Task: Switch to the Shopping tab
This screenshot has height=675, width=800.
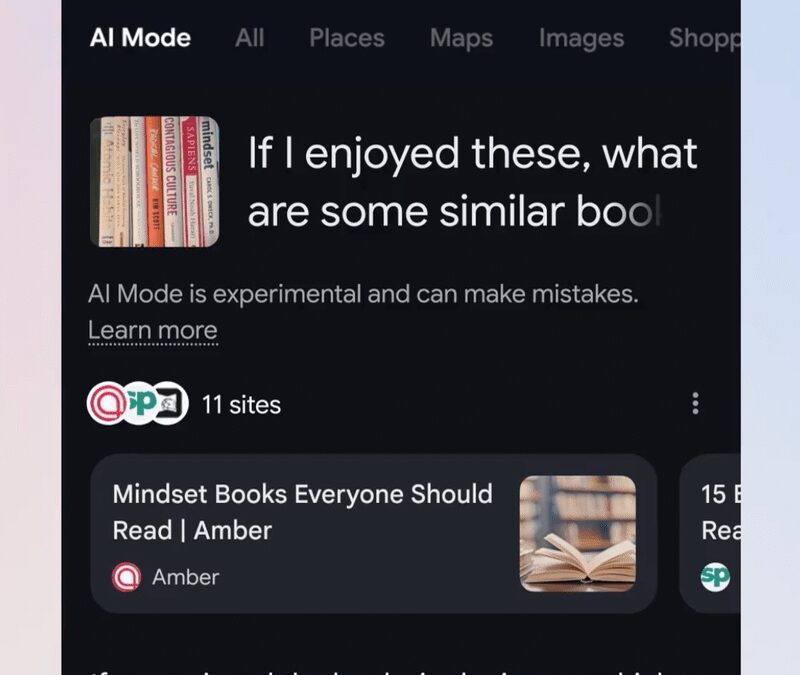Action: click(704, 38)
